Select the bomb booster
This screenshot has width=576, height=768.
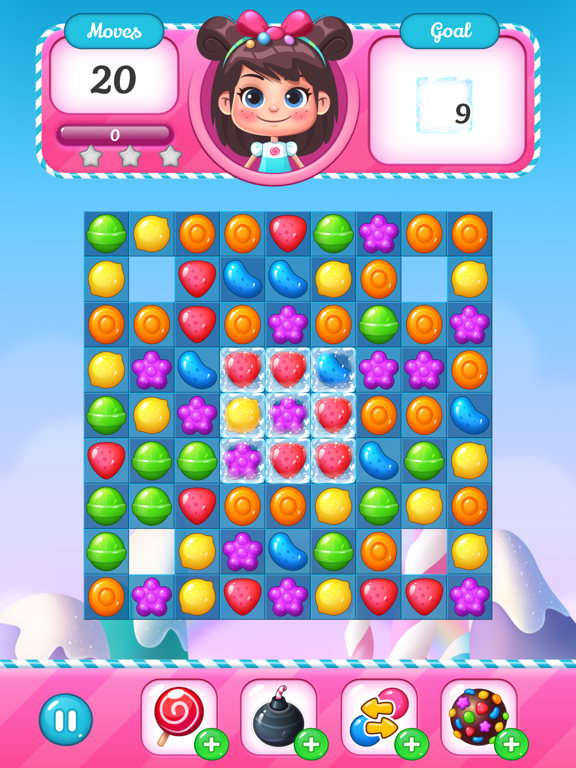tap(279, 717)
